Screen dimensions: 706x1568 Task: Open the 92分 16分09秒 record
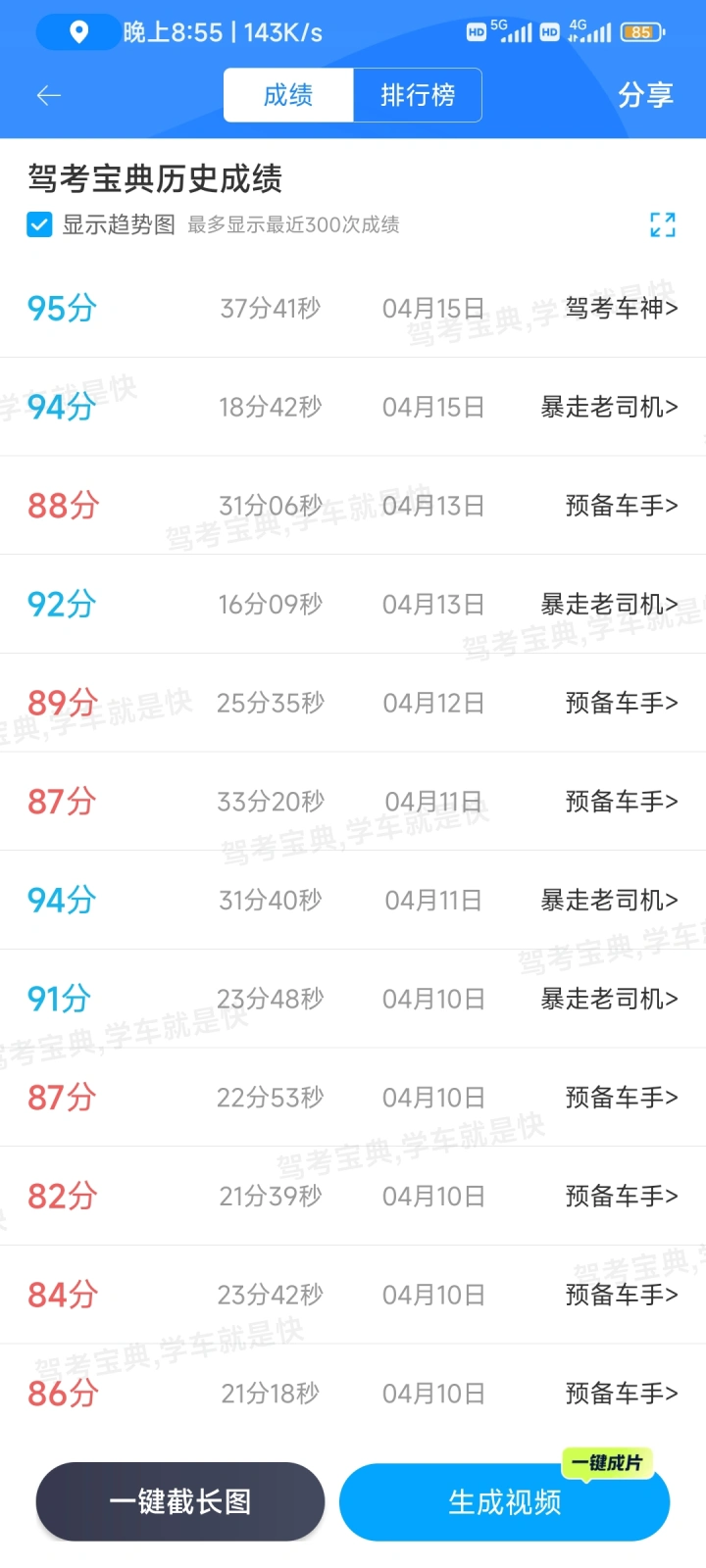tap(353, 605)
